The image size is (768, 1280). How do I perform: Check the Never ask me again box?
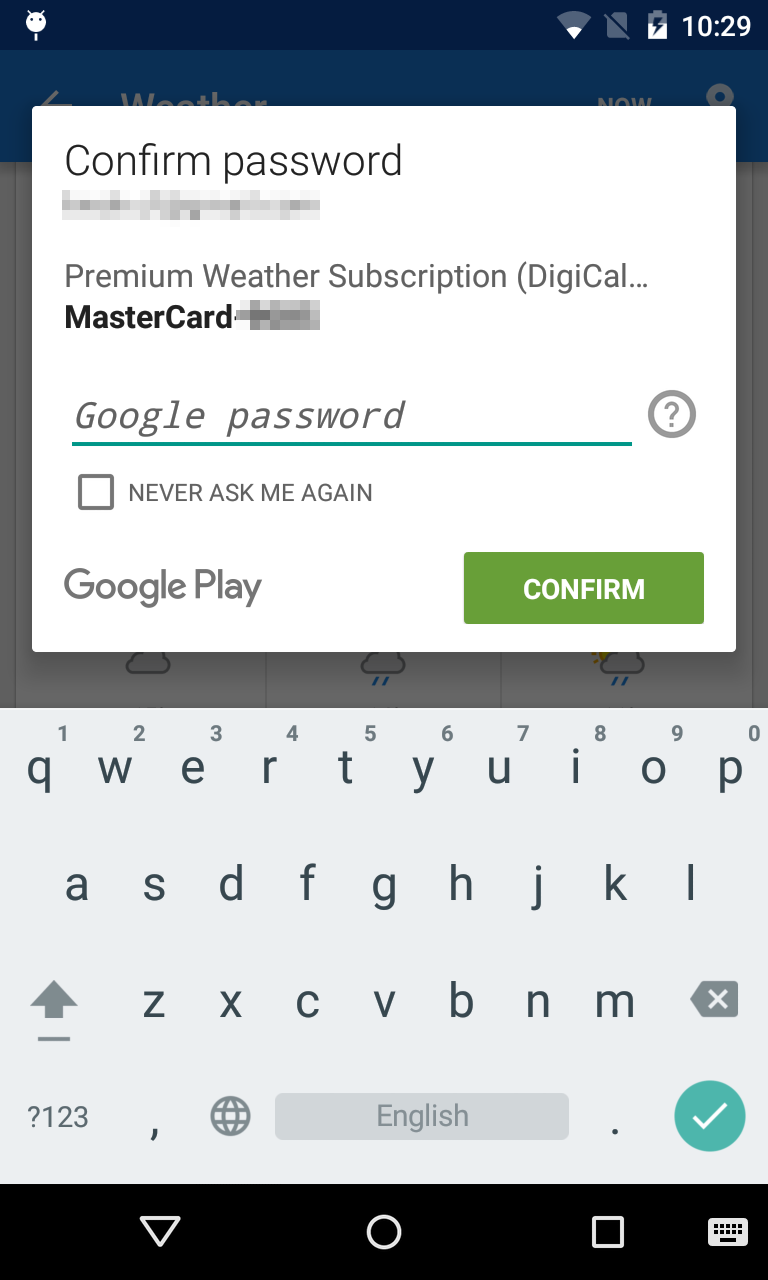pyautogui.click(x=96, y=492)
